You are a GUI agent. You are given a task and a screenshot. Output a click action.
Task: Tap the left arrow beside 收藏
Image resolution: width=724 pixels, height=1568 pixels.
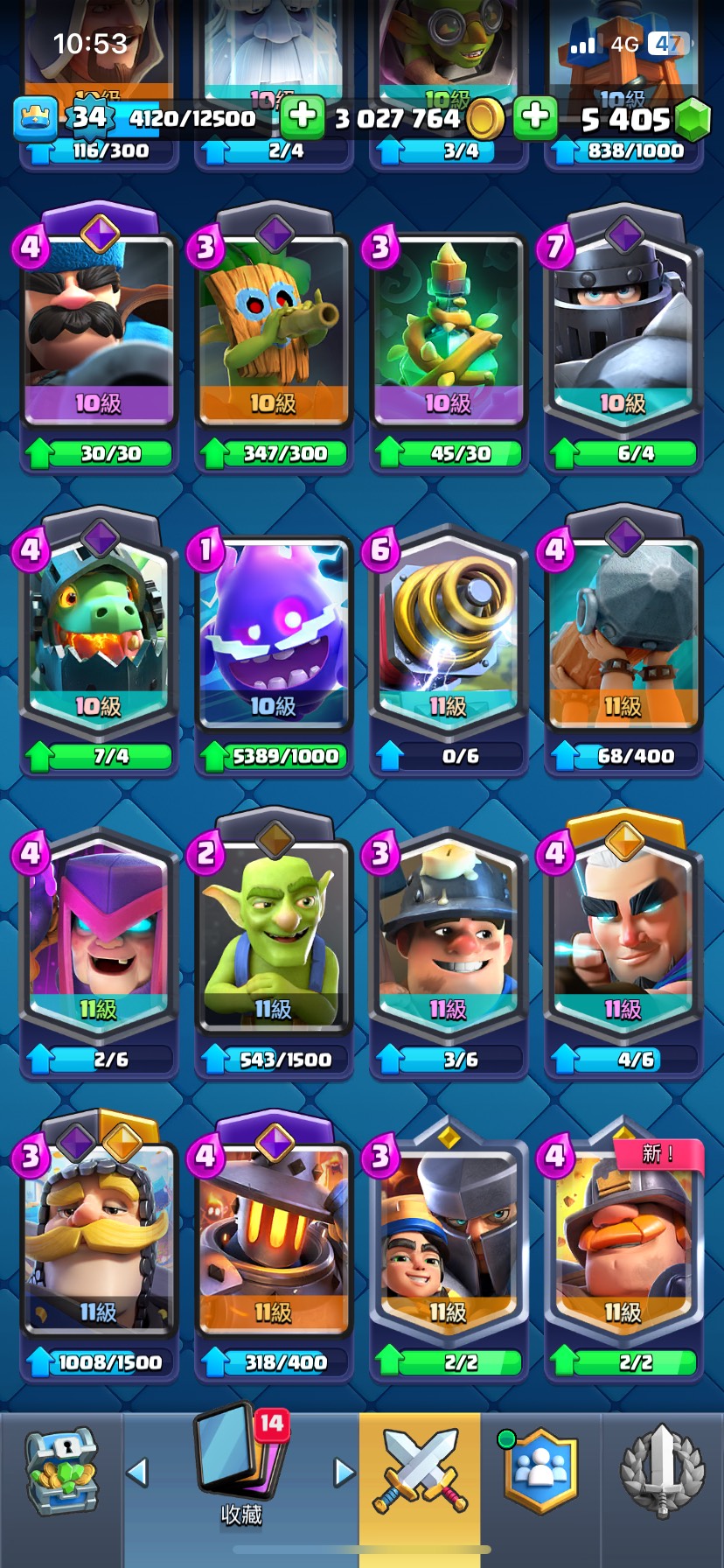(137, 1472)
